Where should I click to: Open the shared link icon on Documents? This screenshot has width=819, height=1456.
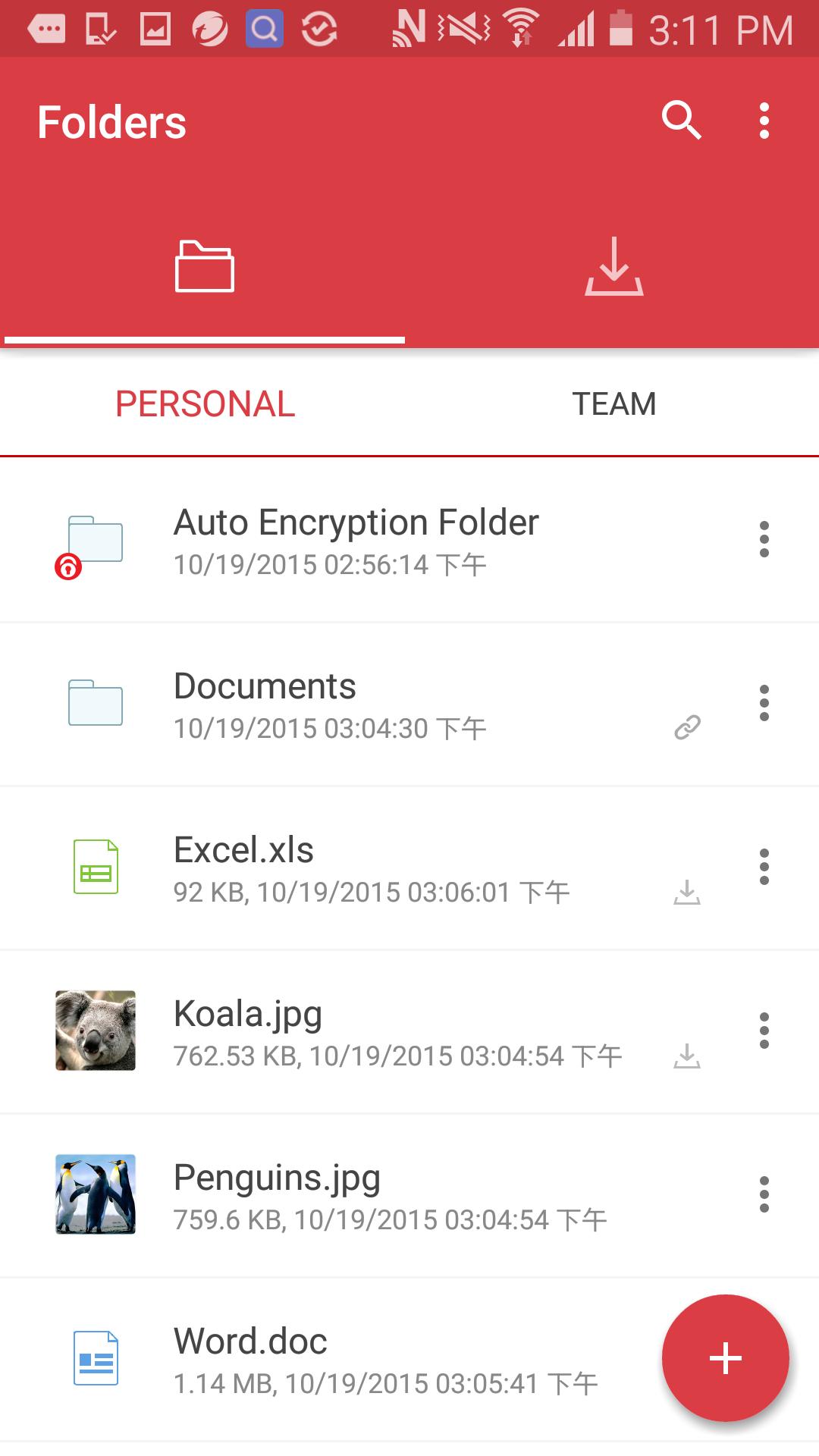point(687,729)
